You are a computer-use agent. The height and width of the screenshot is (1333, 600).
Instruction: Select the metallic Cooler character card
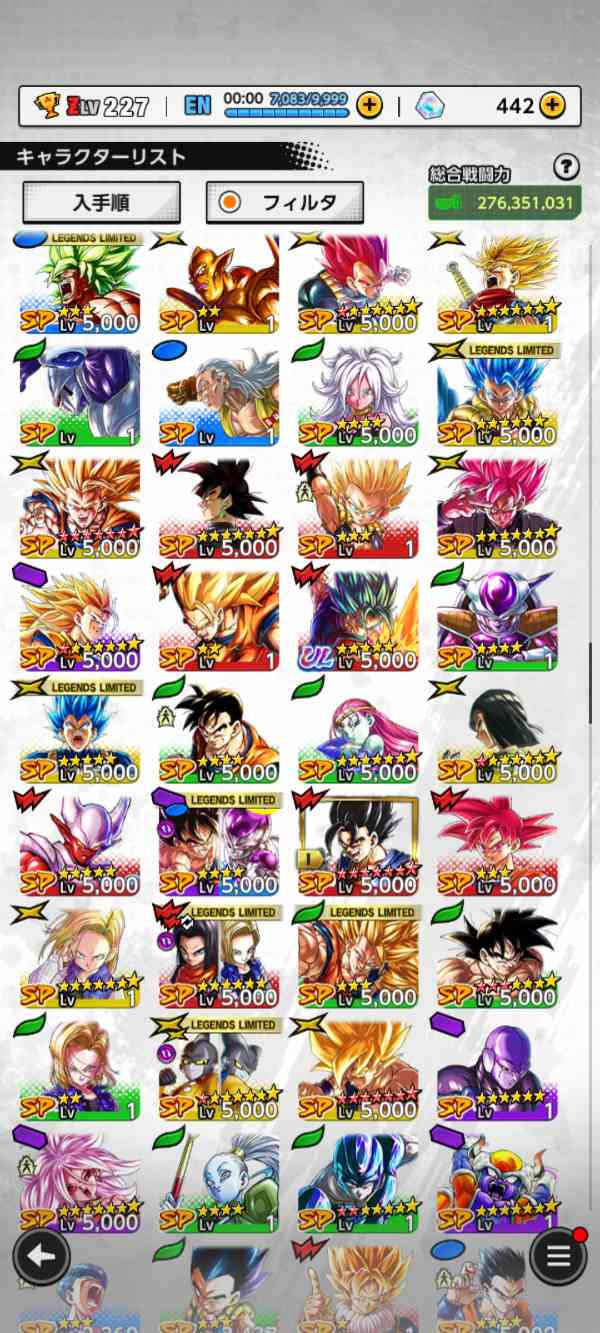click(80, 395)
